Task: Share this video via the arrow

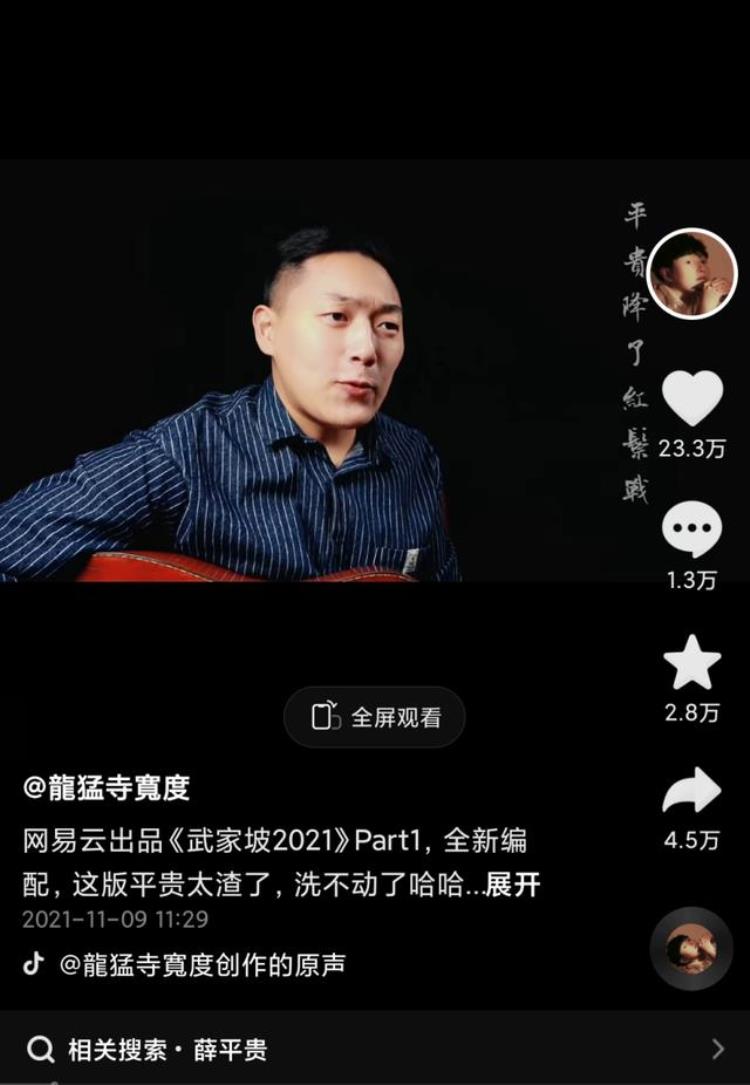Action: pyautogui.click(x=692, y=791)
